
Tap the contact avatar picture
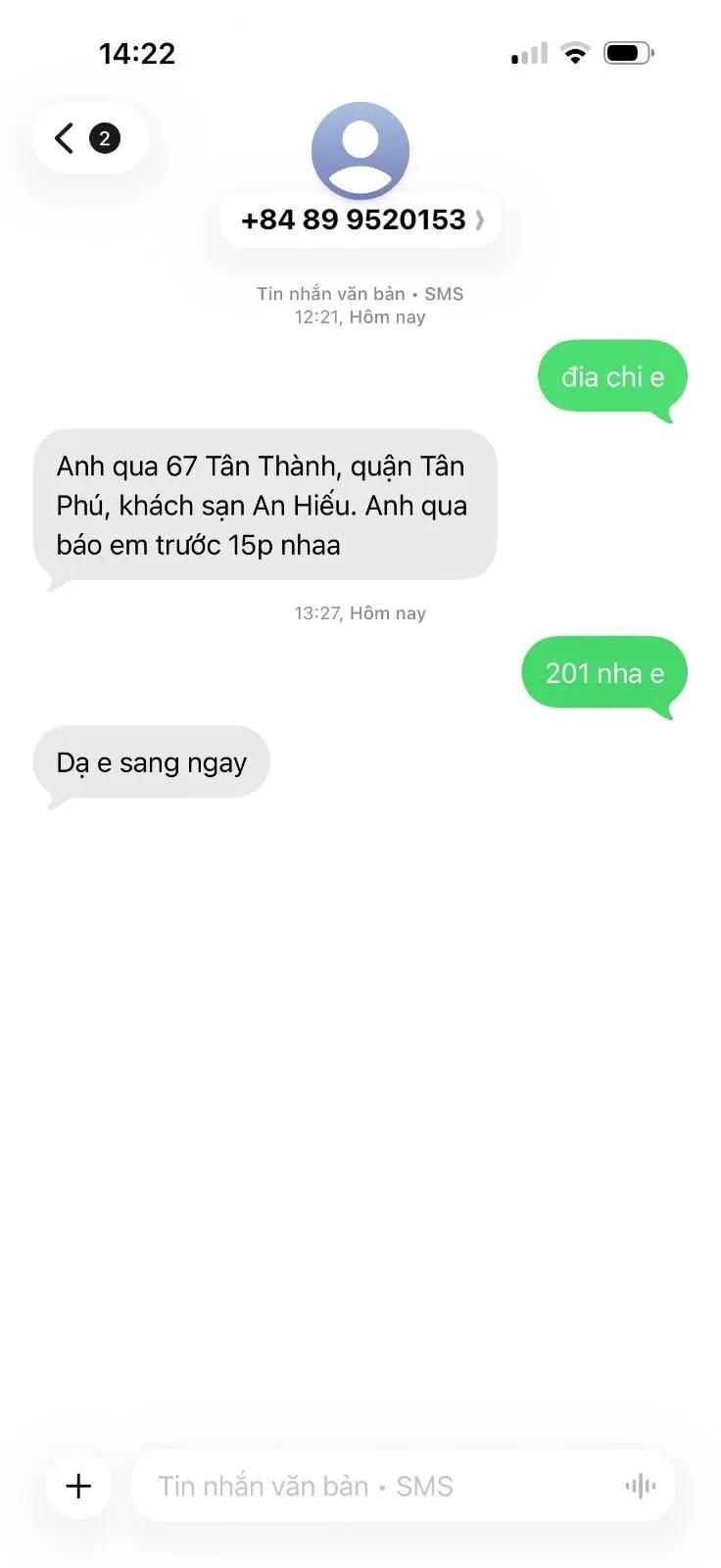pos(360,151)
